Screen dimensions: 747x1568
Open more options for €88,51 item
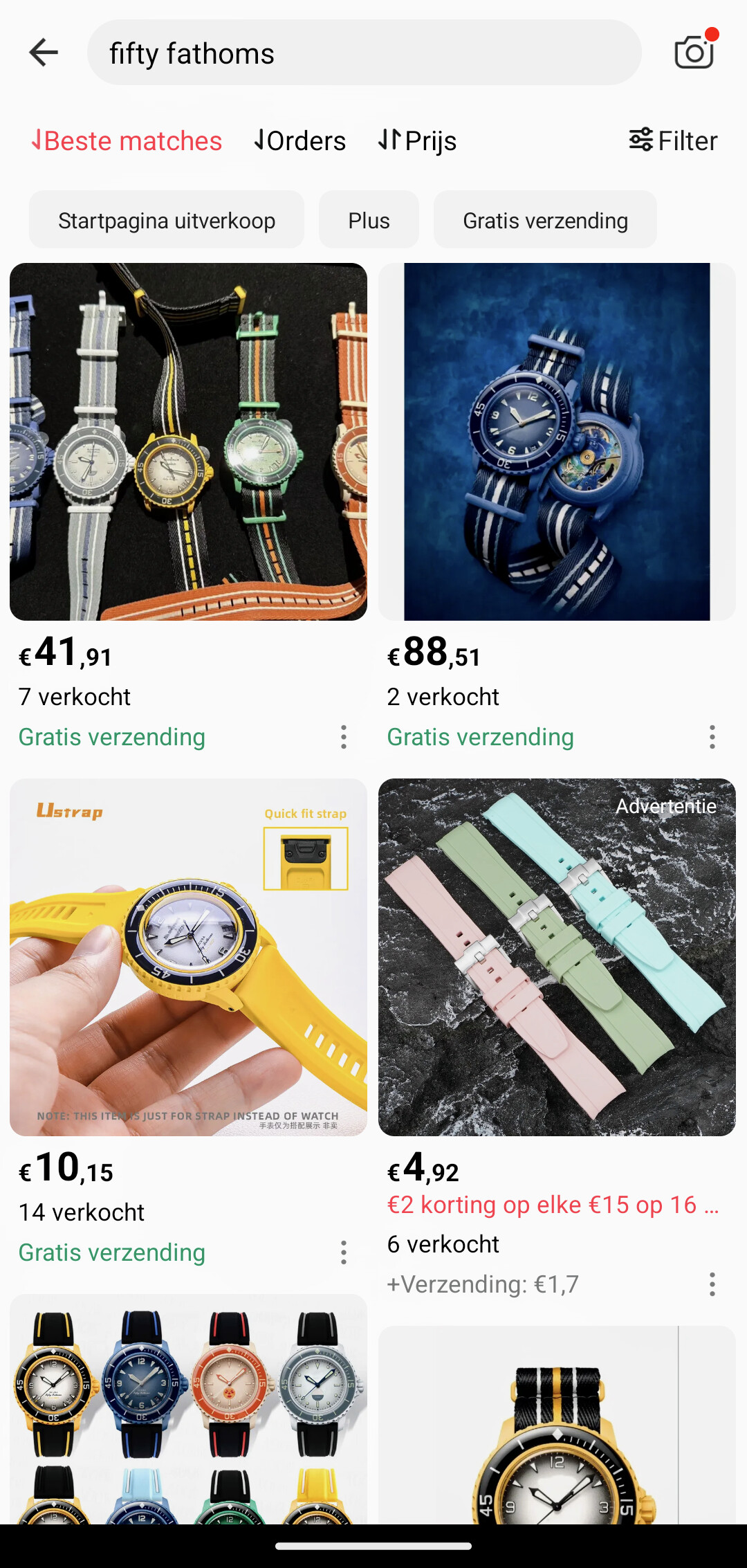coord(712,737)
